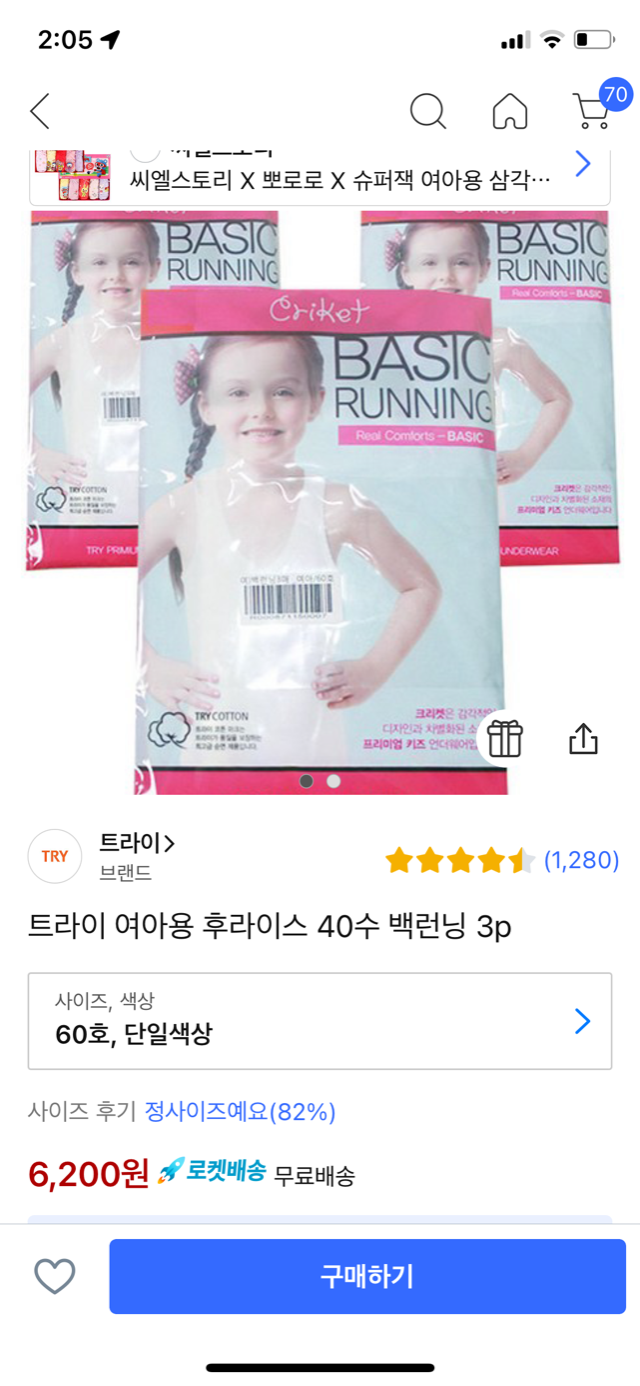Image resolution: width=640 pixels, height=1386 pixels.
Task: Open the size and color selector showing 60호, 단일색상
Action: 320,1021
